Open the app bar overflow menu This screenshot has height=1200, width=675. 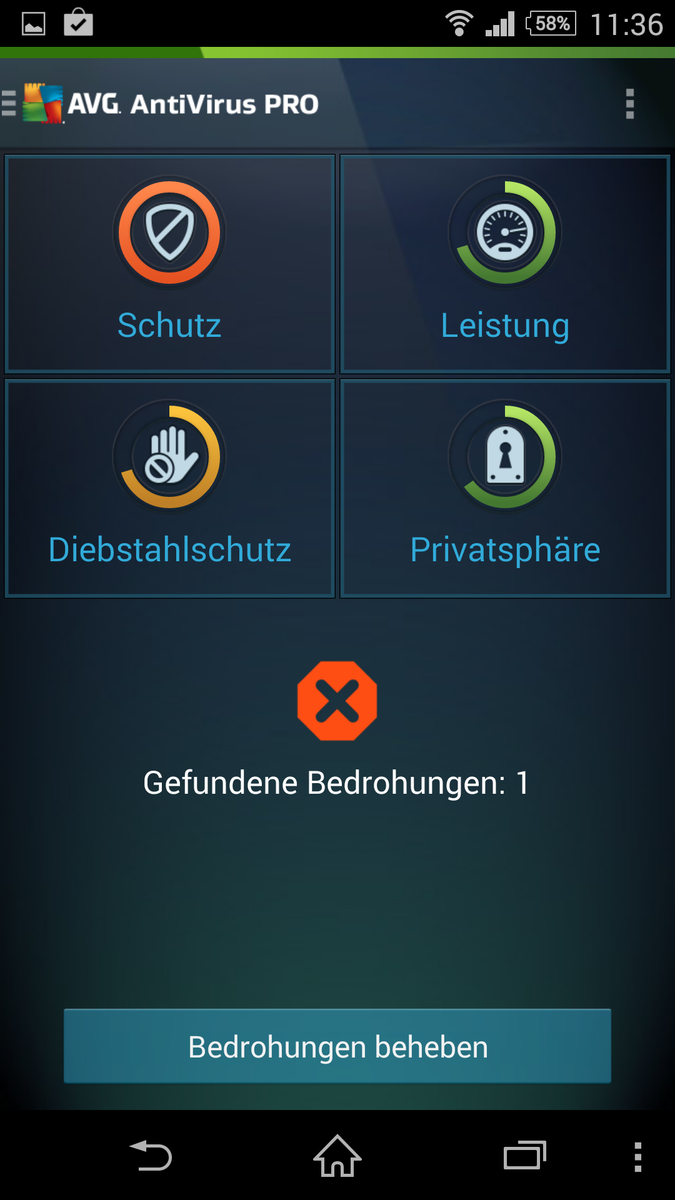point(629,104)
